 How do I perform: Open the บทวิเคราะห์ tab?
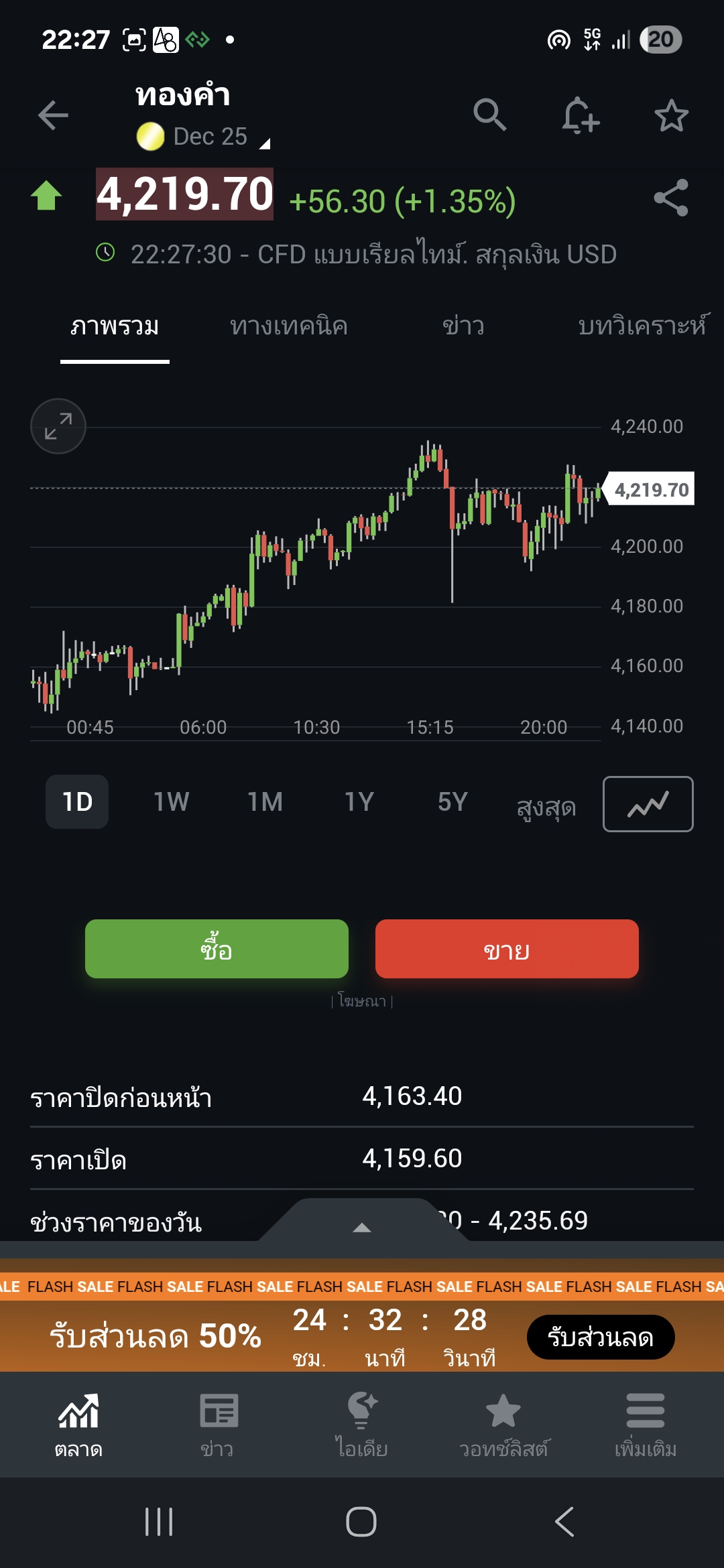[x=642, y=326]
